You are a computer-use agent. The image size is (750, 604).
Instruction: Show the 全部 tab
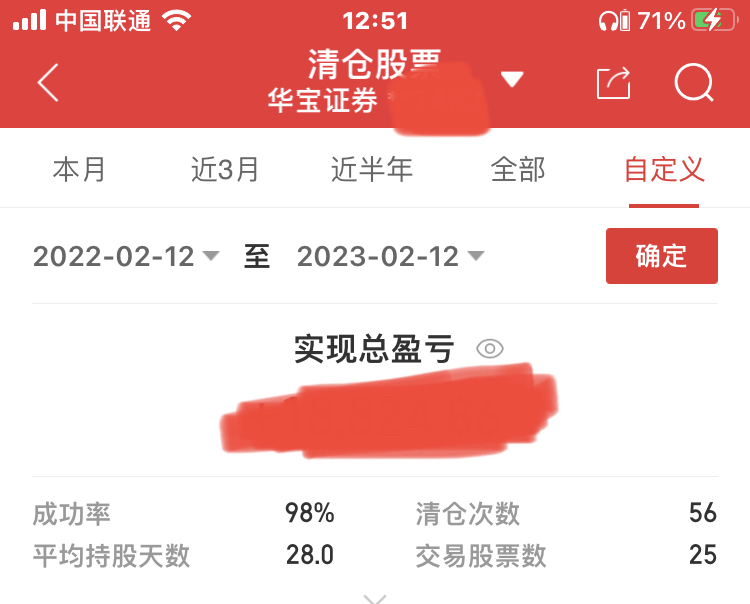(x=518, y=170)
